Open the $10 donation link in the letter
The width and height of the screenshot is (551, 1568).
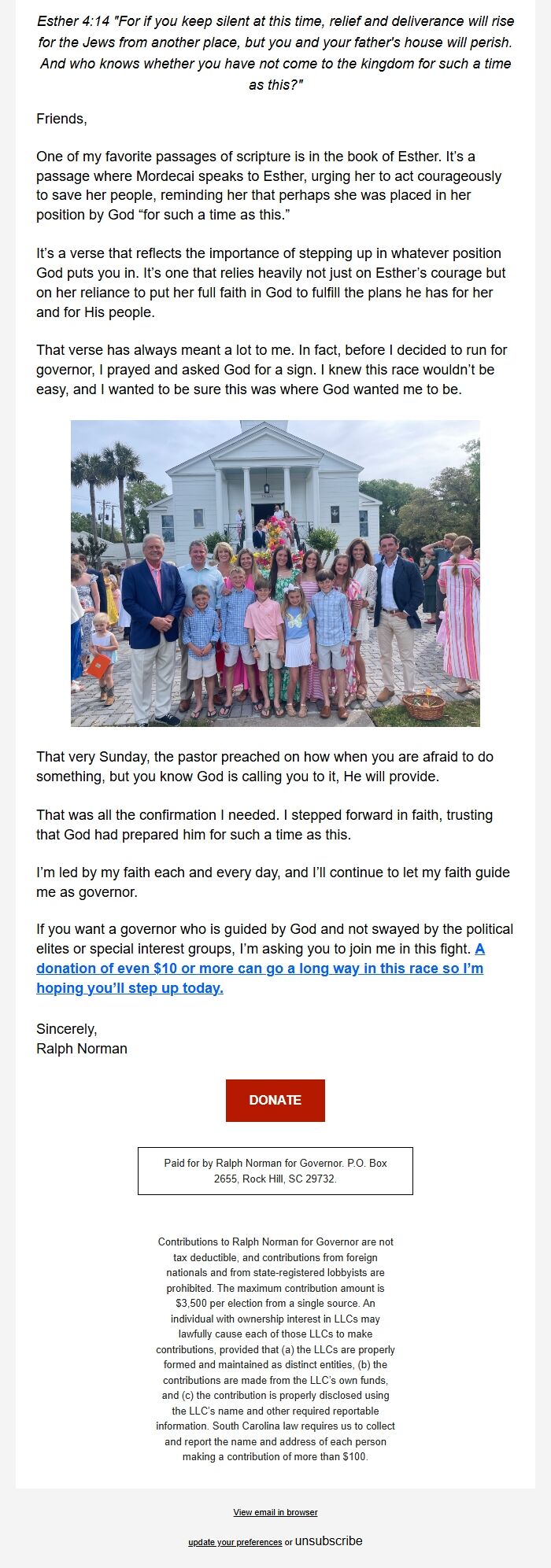point(260,968)
